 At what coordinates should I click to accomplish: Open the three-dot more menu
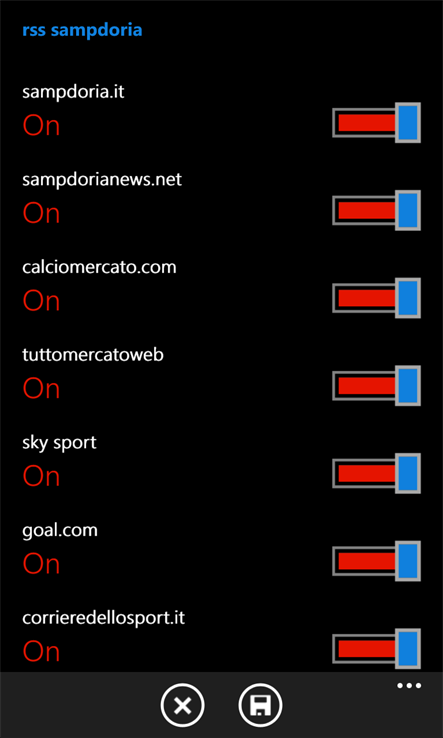coord(409,686)
